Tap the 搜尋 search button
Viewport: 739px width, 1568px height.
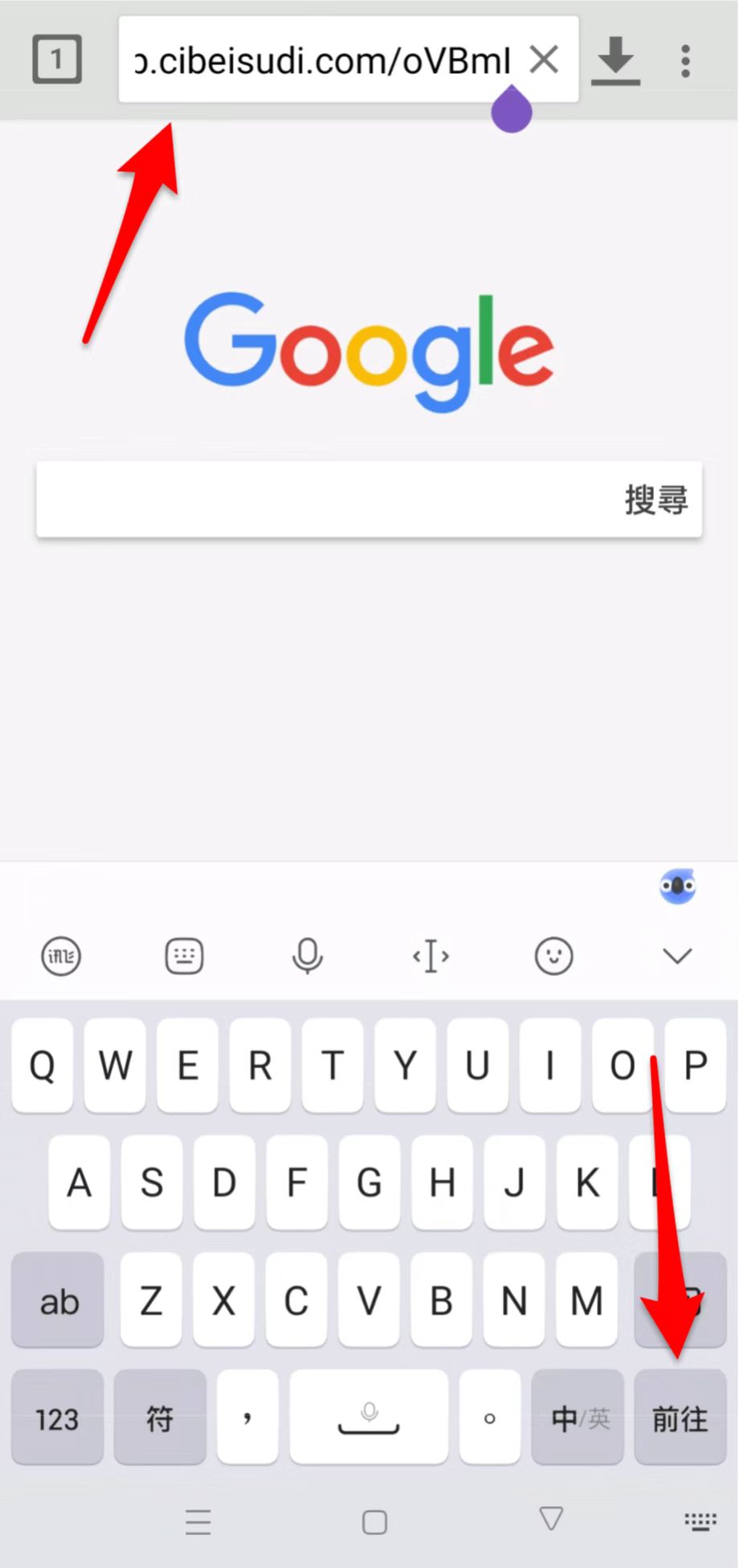point(656,500)
